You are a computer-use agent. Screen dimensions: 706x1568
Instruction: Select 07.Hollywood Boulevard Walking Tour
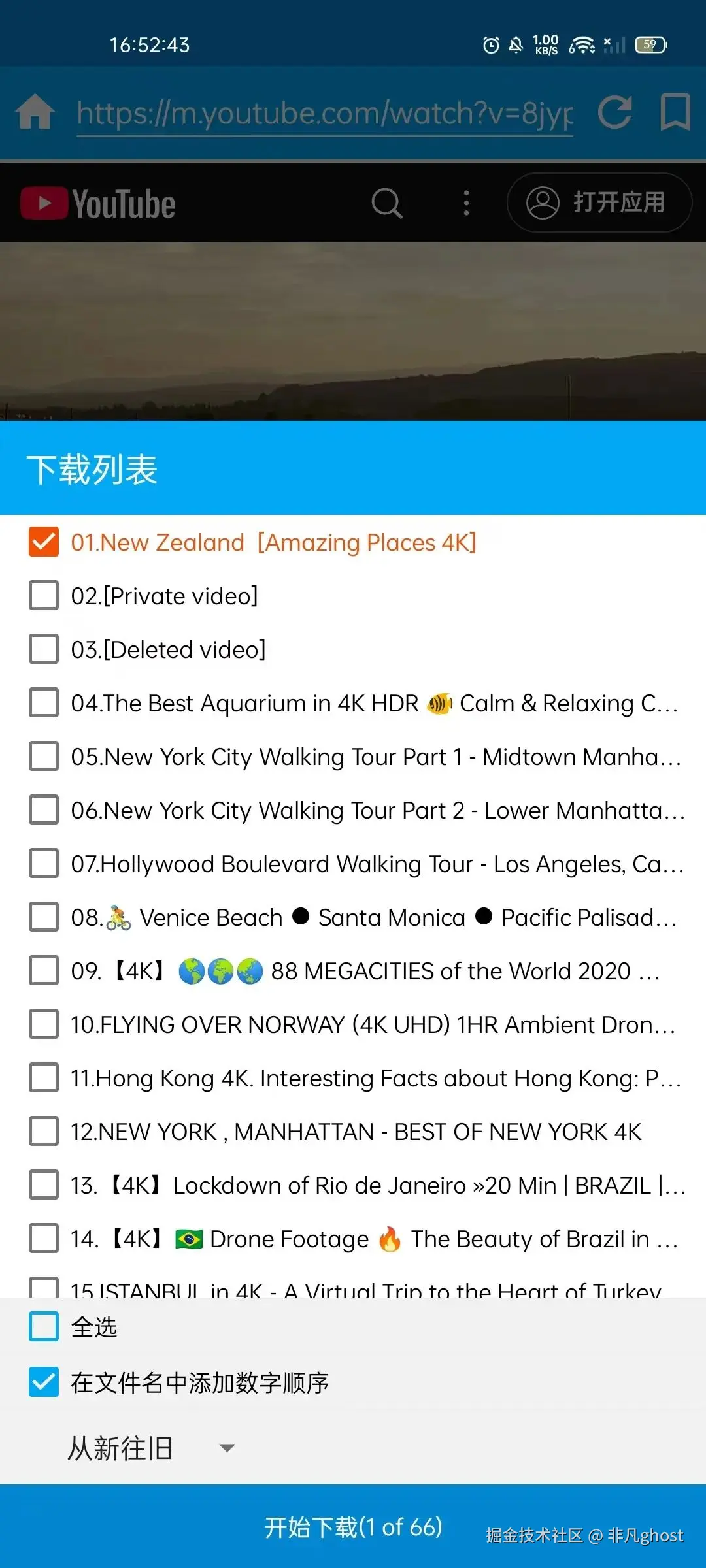point(44,864)
